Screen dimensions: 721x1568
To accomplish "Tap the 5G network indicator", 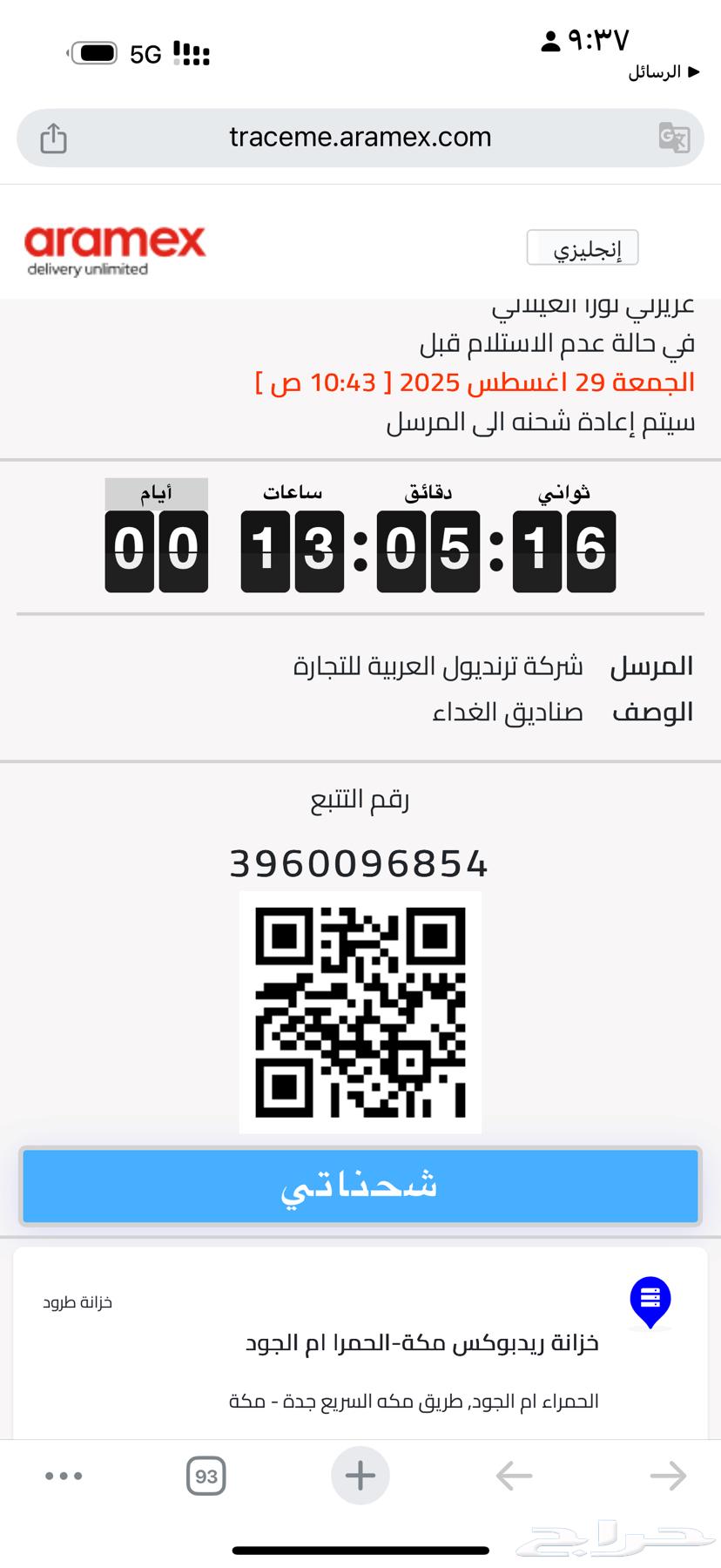I will click(x=146, y=52).
